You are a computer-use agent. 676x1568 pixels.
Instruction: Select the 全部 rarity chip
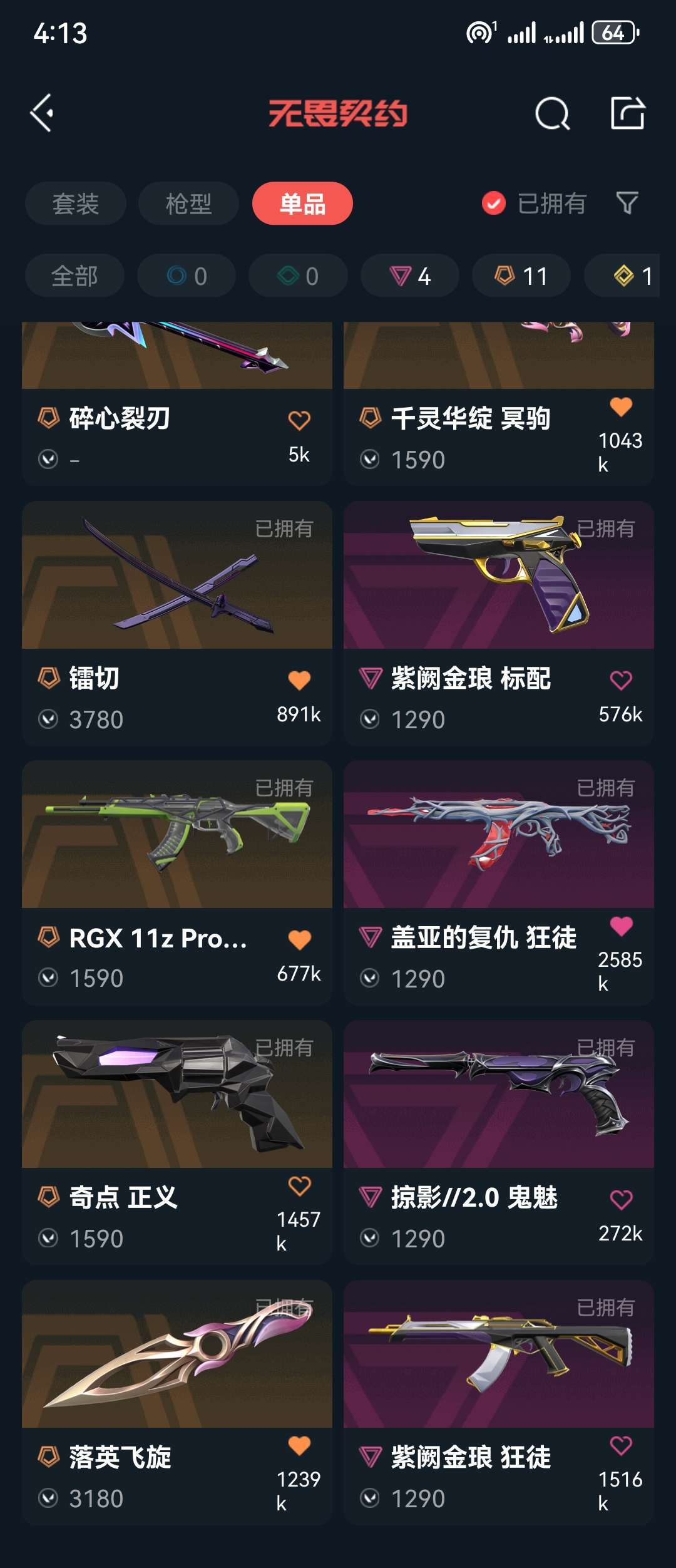pyautogui.click(x=74, y=276)
